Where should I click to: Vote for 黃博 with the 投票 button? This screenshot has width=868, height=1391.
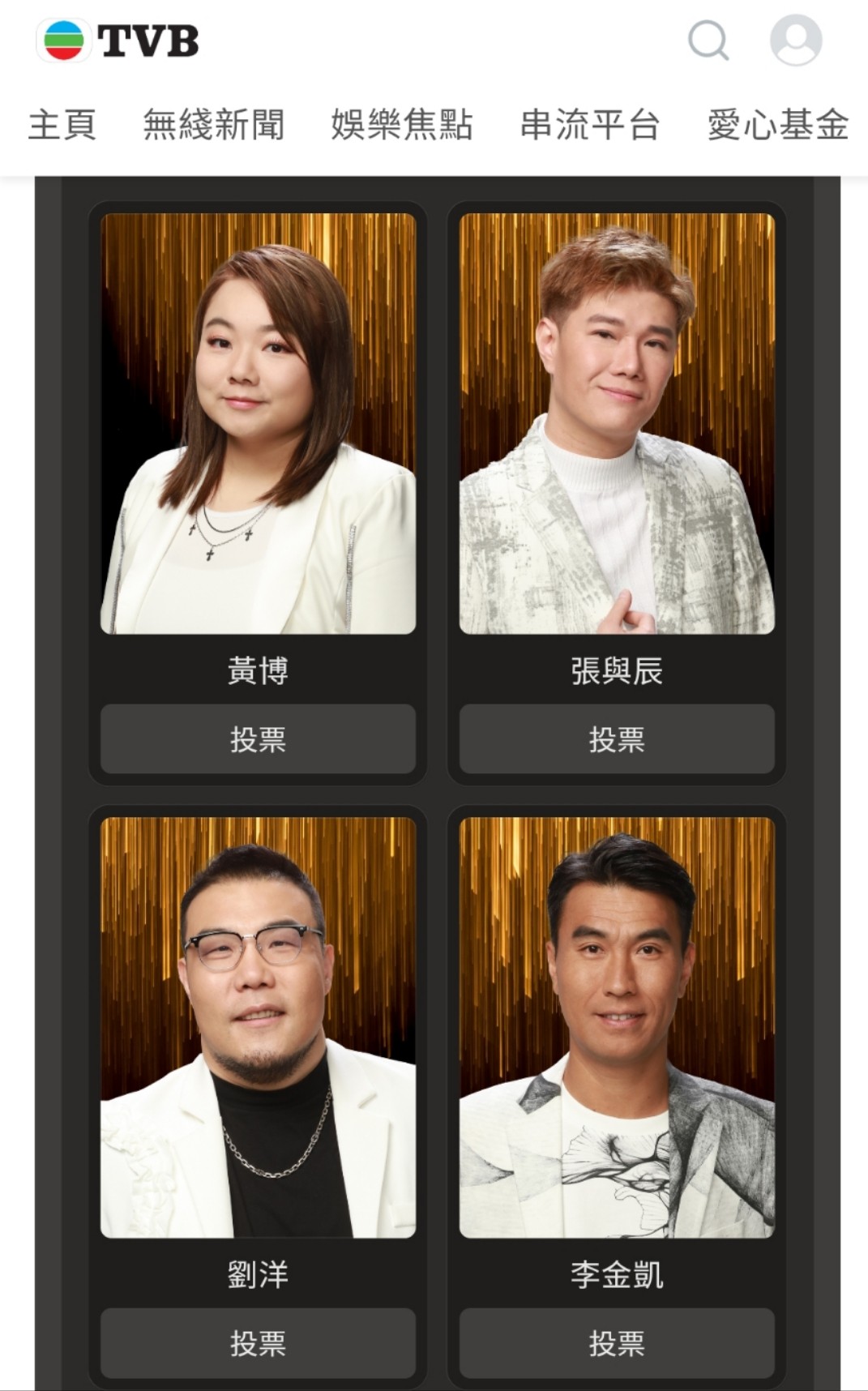pos(258,738)
